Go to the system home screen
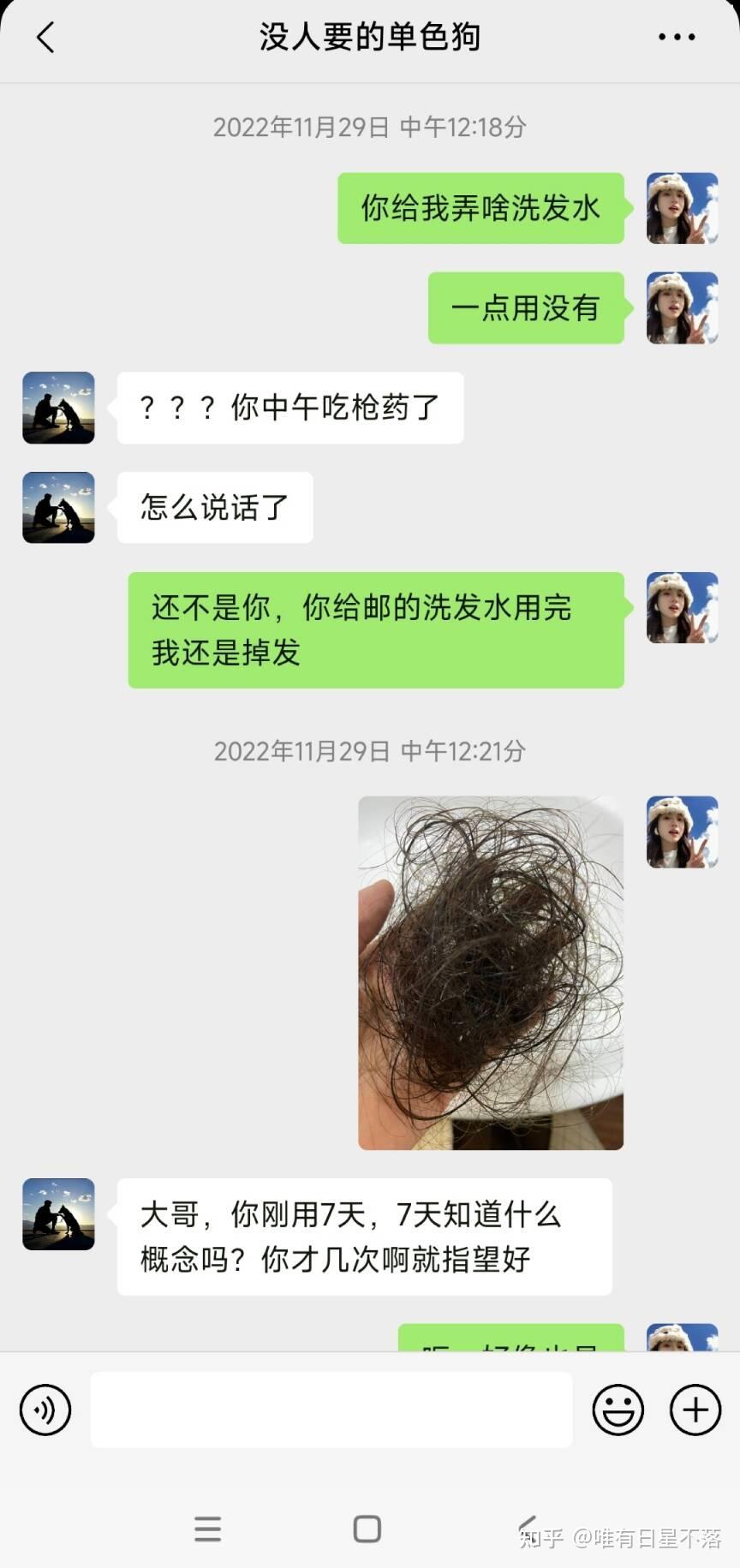Screen dimensions: 740x1568 pos(367,1529)
